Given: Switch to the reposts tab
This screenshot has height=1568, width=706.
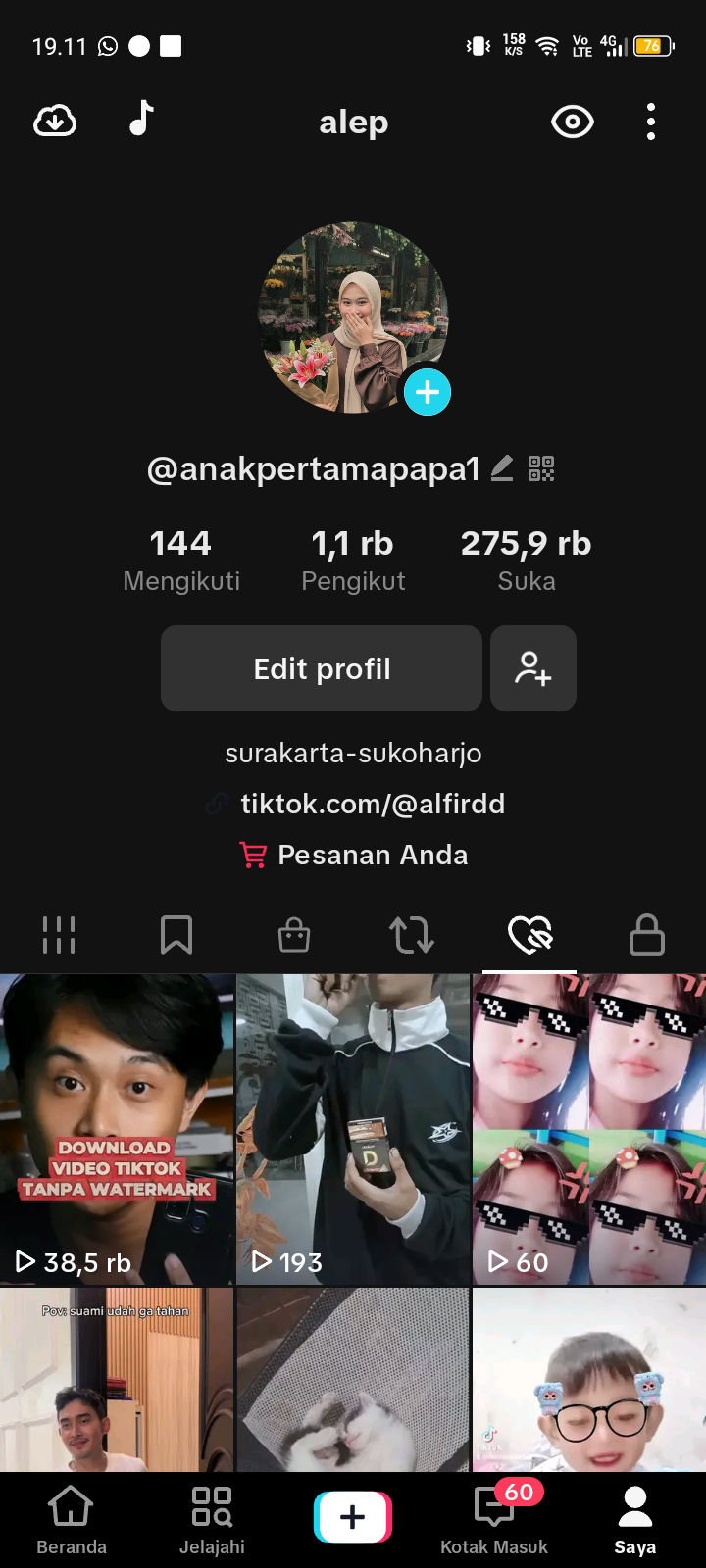Looking at the screenshot, I should [x=412, y=935].
